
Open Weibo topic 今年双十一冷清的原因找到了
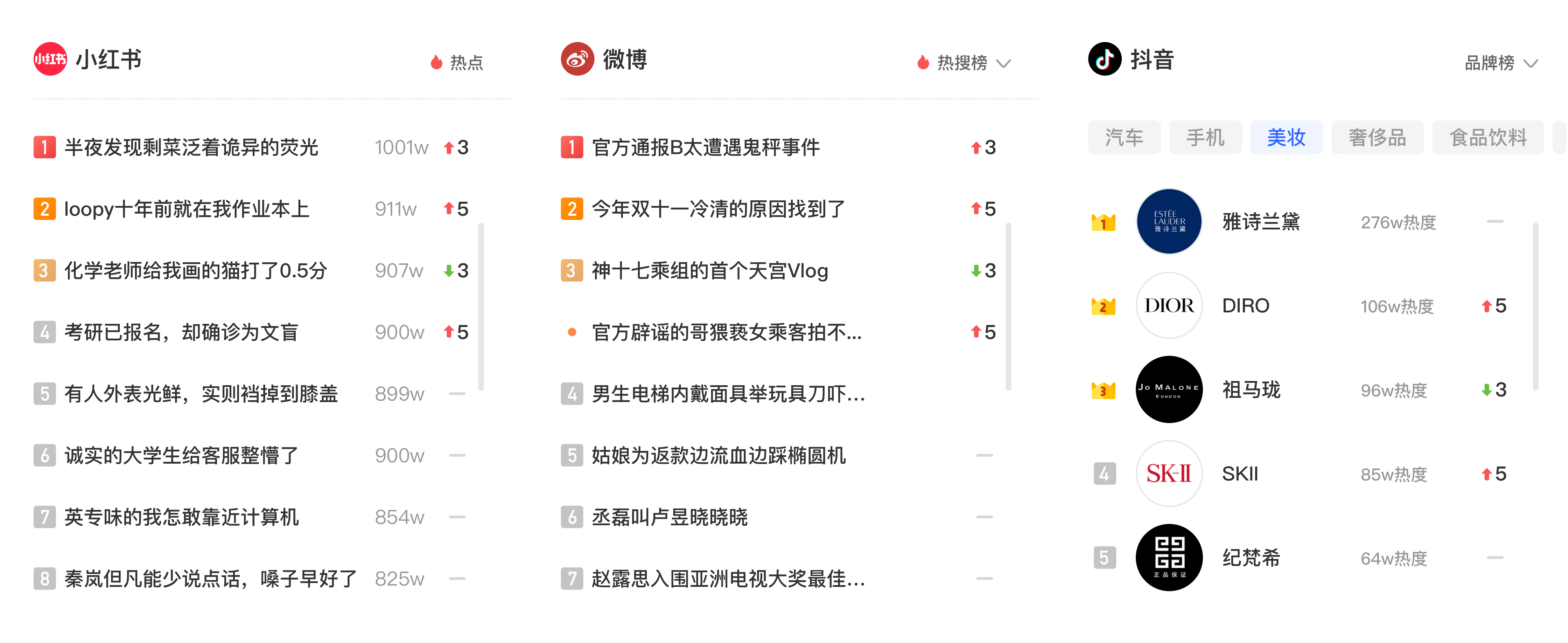tap(718, 209)
